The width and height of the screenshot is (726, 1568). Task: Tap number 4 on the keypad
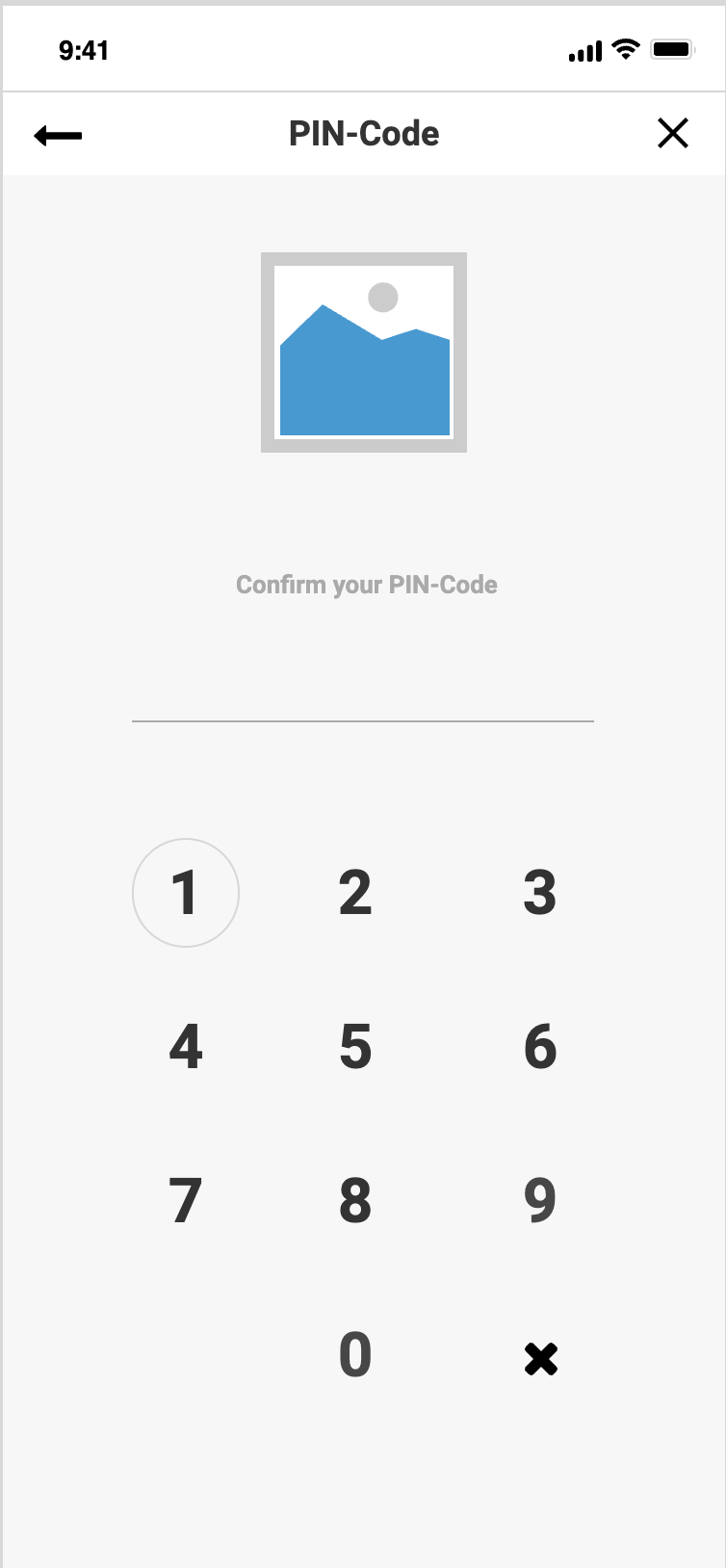tap(186, 1047)
